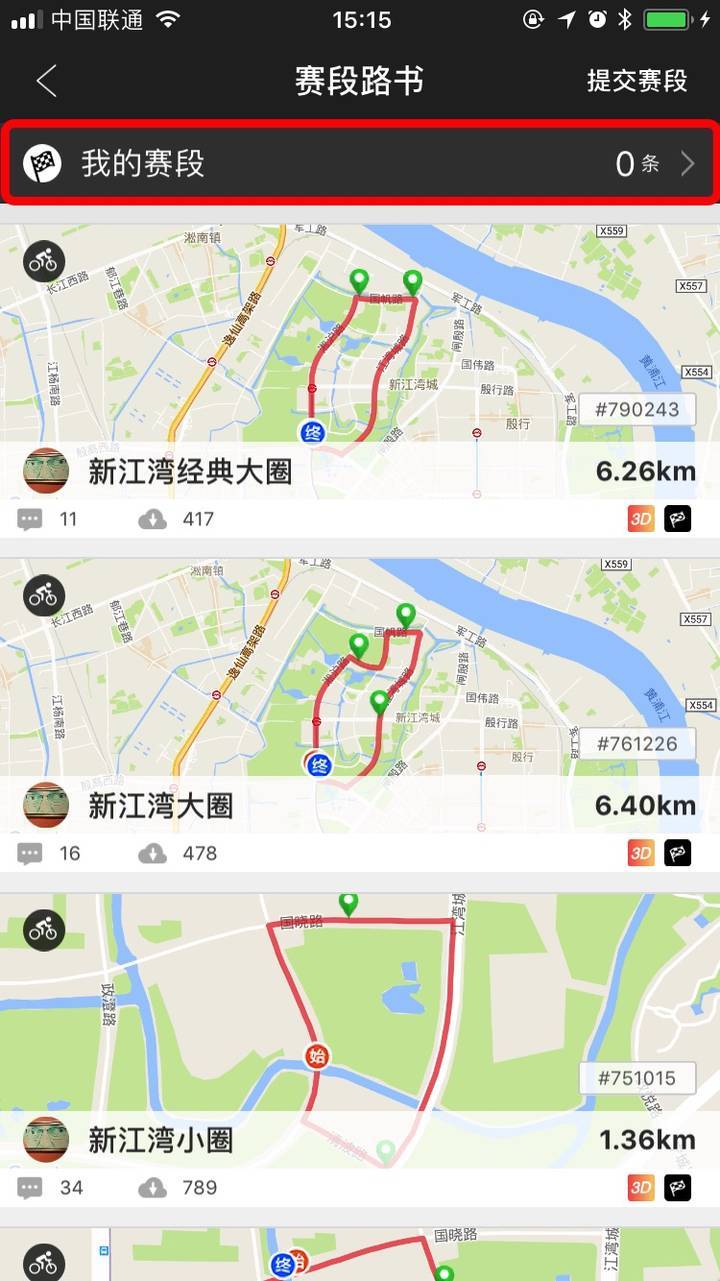Go back using the top-left arrow
This screenshot has height=1281, width=720.
[46, 81]
